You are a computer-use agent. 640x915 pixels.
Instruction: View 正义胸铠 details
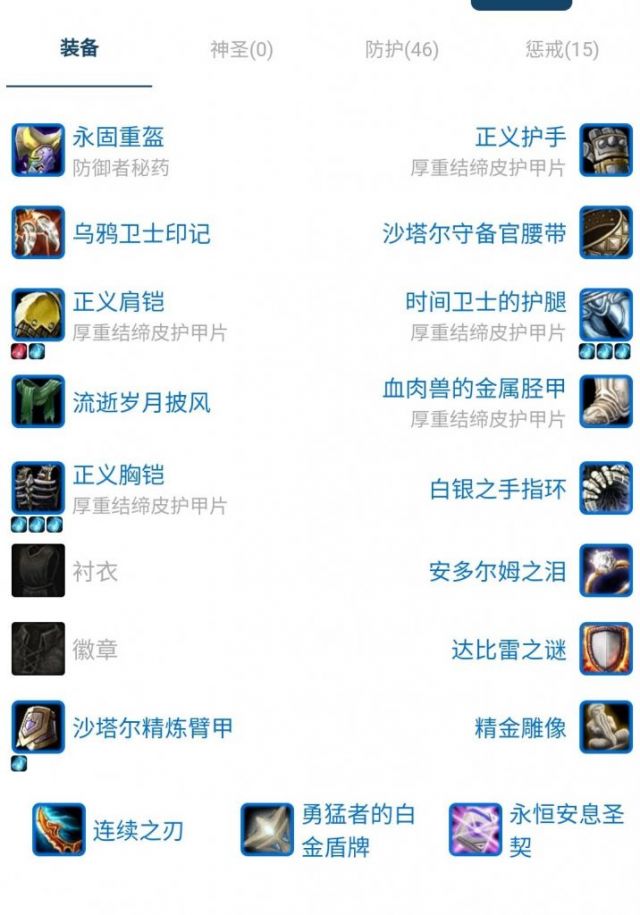pyautogui.click(x=118, y=475)
